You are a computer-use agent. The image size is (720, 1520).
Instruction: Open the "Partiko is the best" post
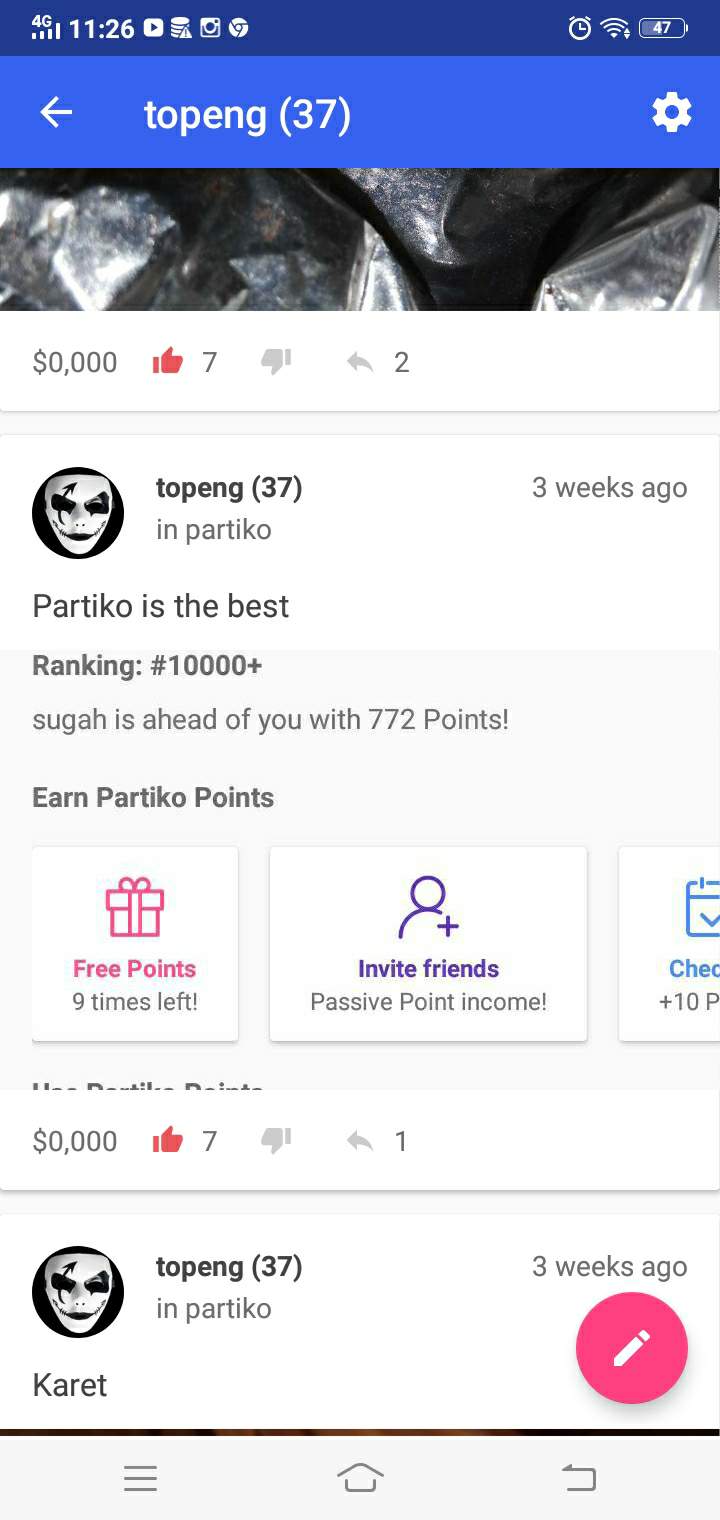[161, 606]
